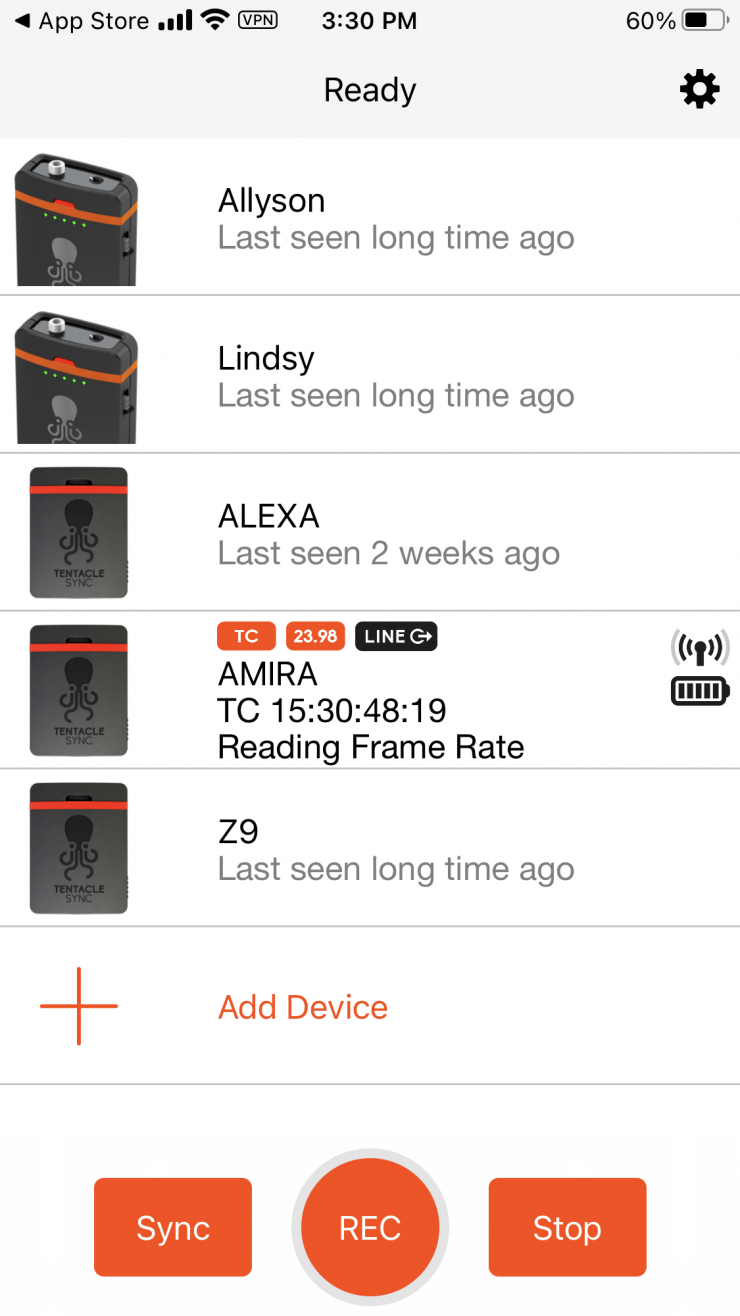The height and width of the screenshot is (1316, 740).
Task: Tap the Sync button
Action: coord(173,1227)
